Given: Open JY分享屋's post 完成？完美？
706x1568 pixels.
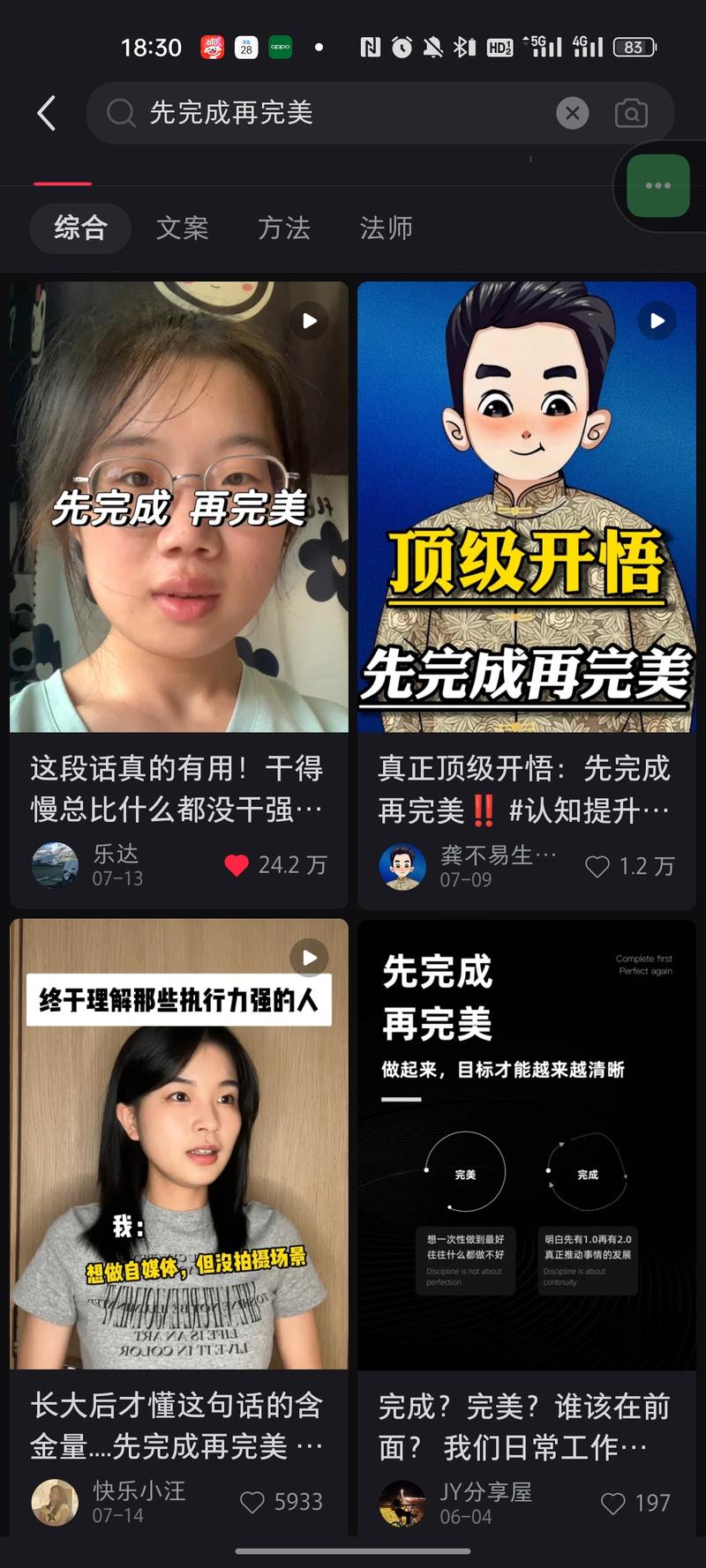Looking at the screenshot, I should pyautogui.click(x=527, y=1144).
